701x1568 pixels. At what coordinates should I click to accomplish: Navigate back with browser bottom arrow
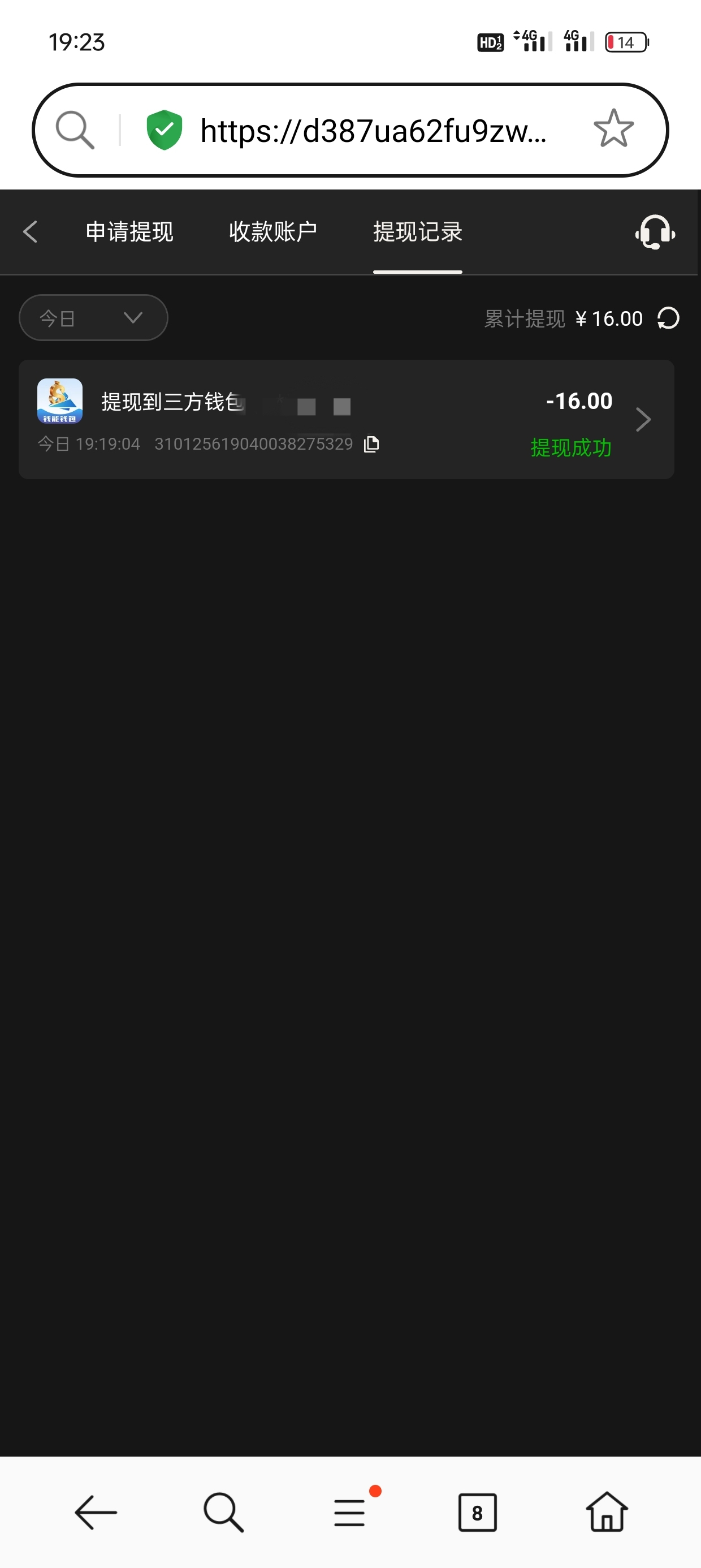coord(96,1512)
